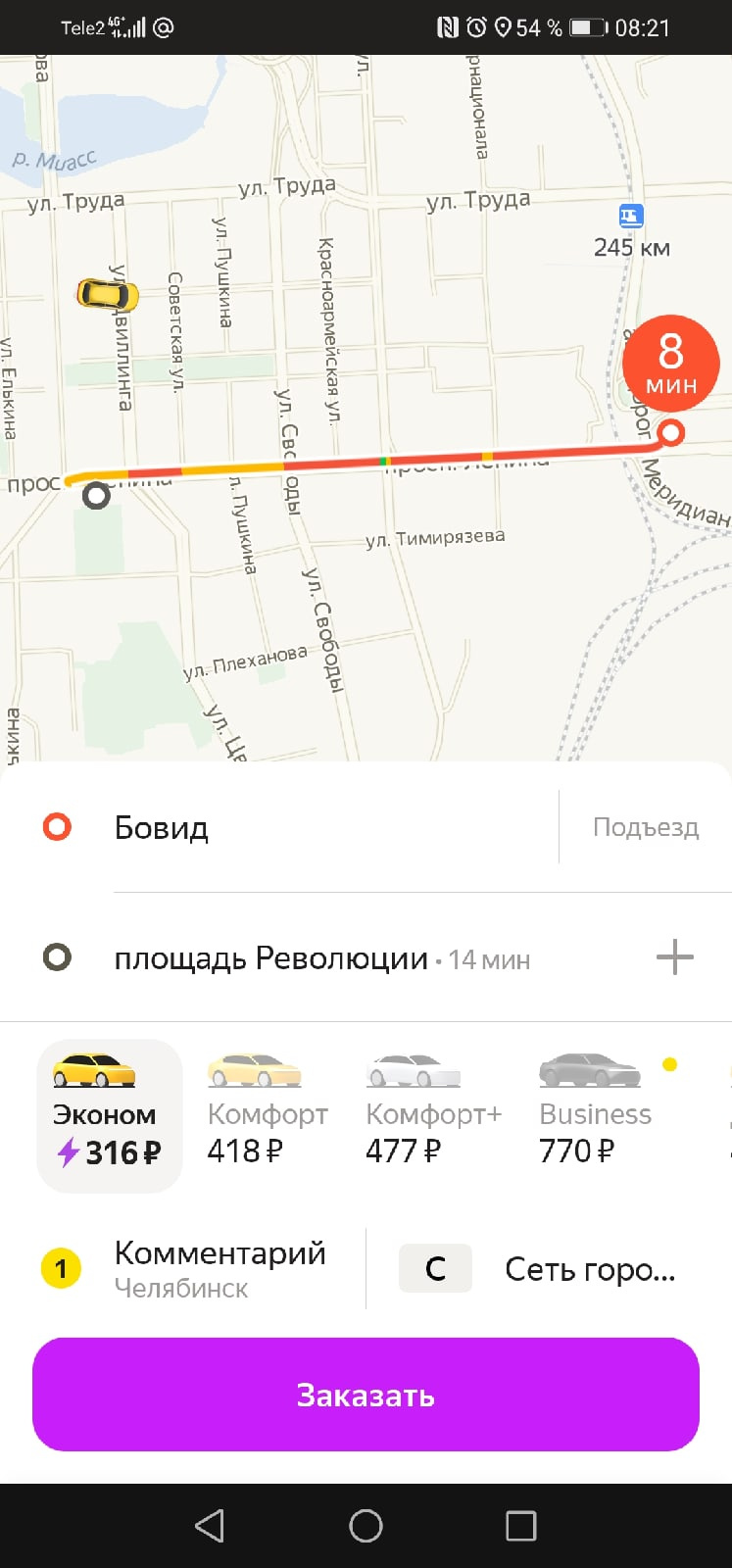Pick the Комфорт+ tariff for 477 ₽
This screenshot has width=732, height=1568.
[x=431, y=1115]
